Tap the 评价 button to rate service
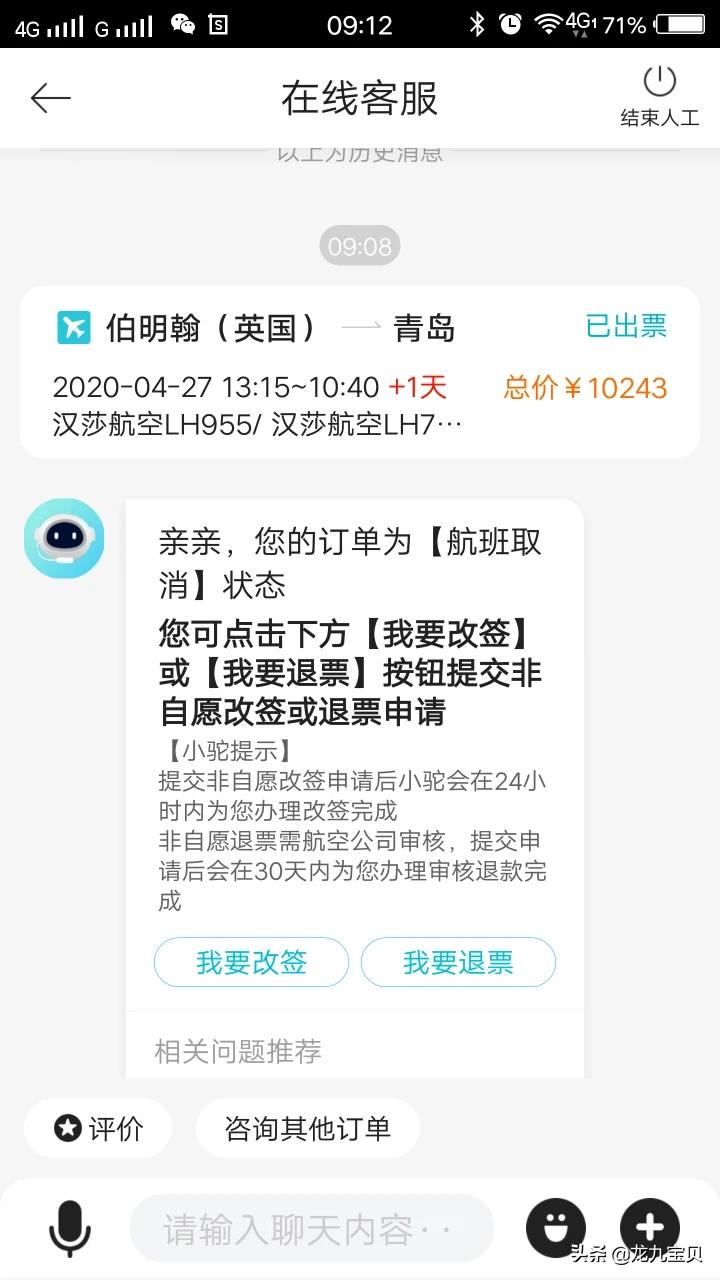Viewport: 720px width, 1280px height. coord(97,1127)
